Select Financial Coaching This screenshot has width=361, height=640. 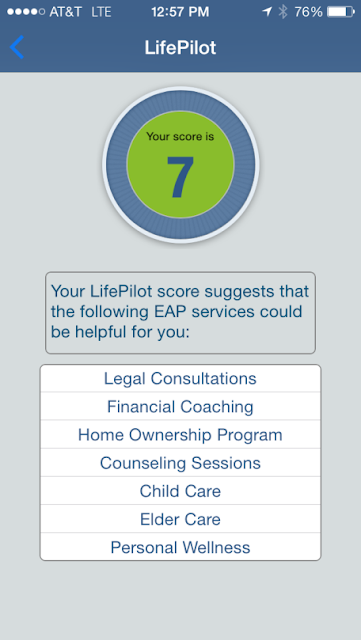pyautogui.click(x=180, y=407)
